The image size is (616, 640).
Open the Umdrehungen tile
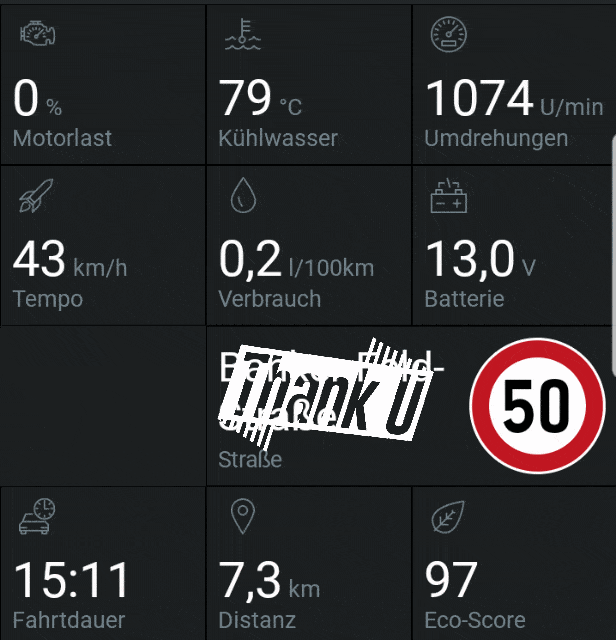point(512,85)
